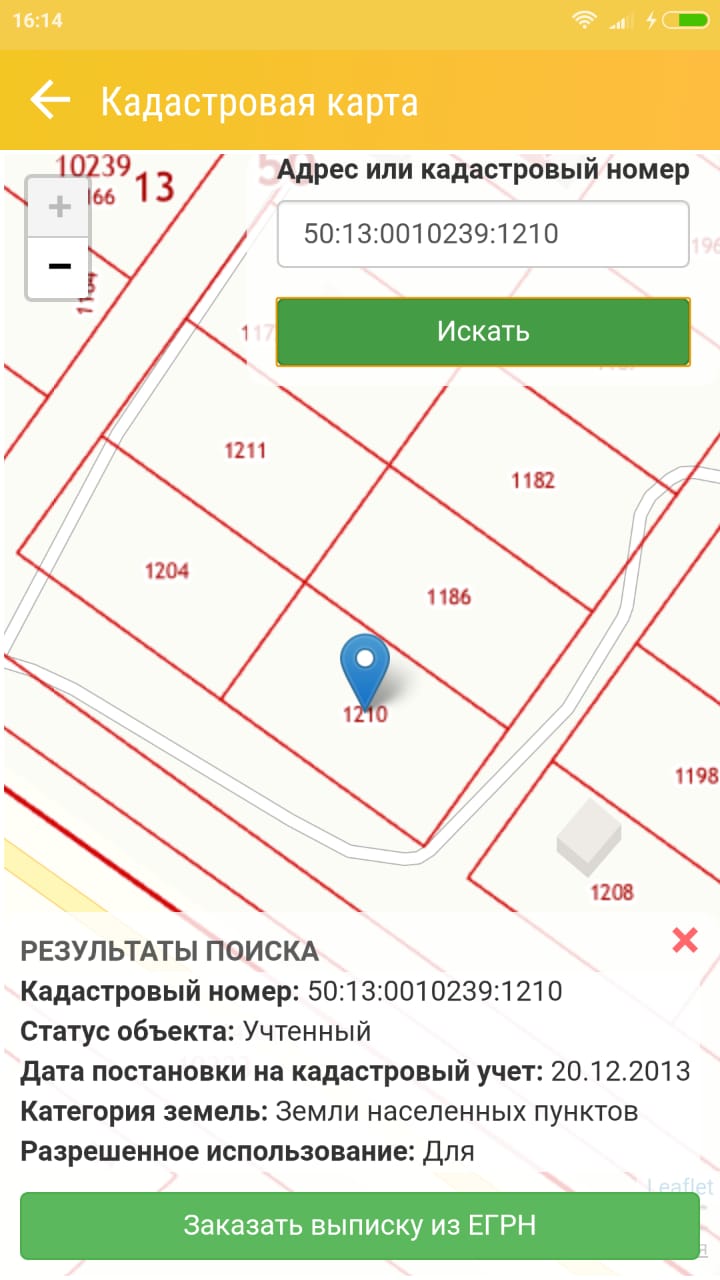Zoom out of the cadastral map

coord(59,266)
